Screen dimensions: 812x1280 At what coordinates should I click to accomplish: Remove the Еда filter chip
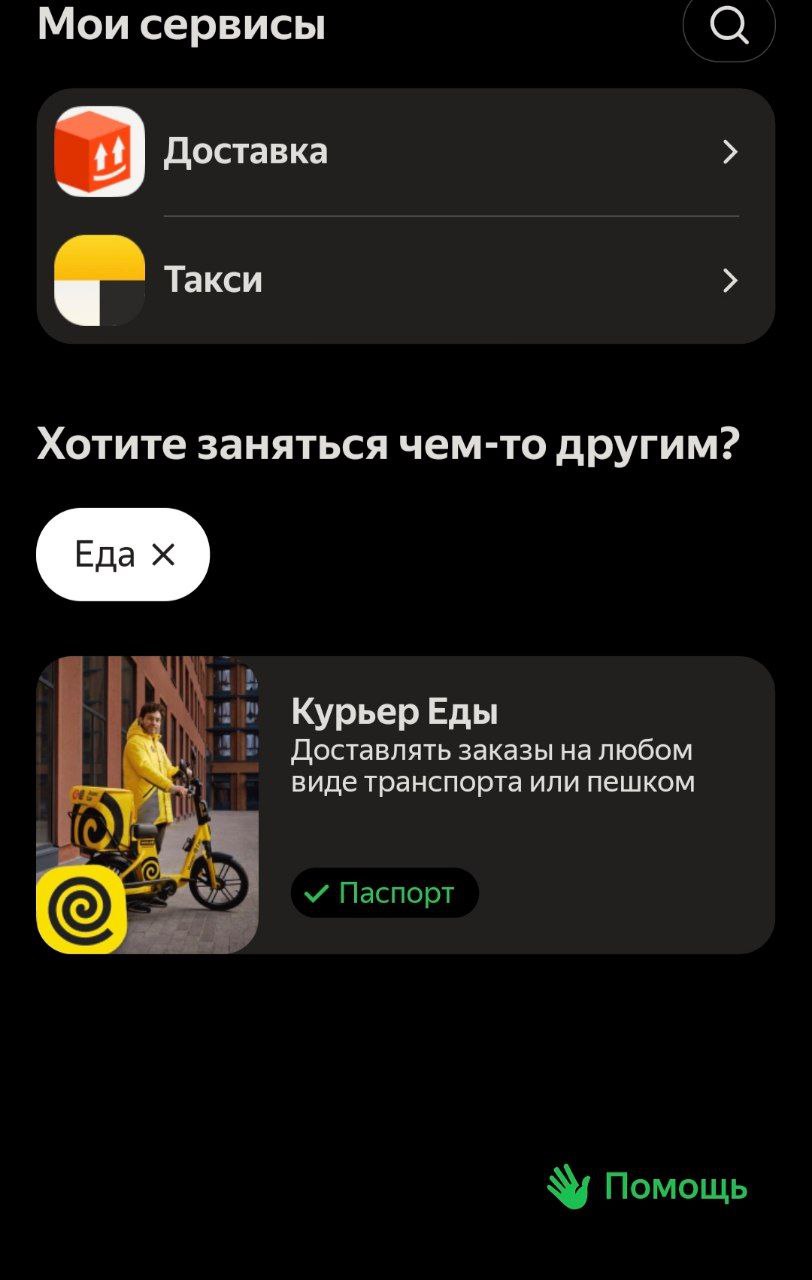(163, 554)
